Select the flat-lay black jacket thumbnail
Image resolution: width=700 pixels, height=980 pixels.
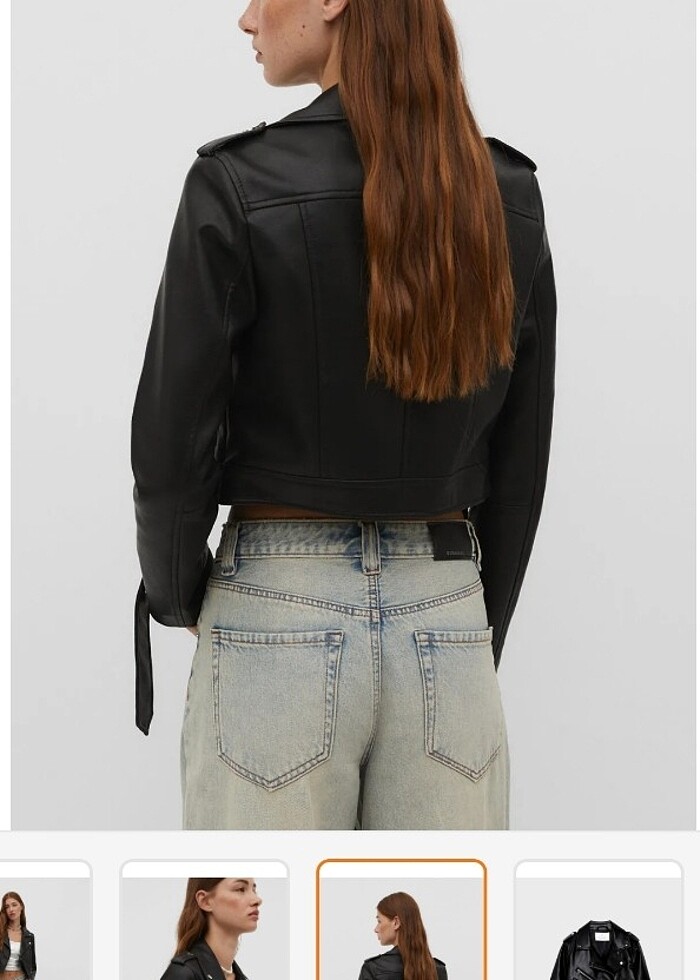coord(600,925)
